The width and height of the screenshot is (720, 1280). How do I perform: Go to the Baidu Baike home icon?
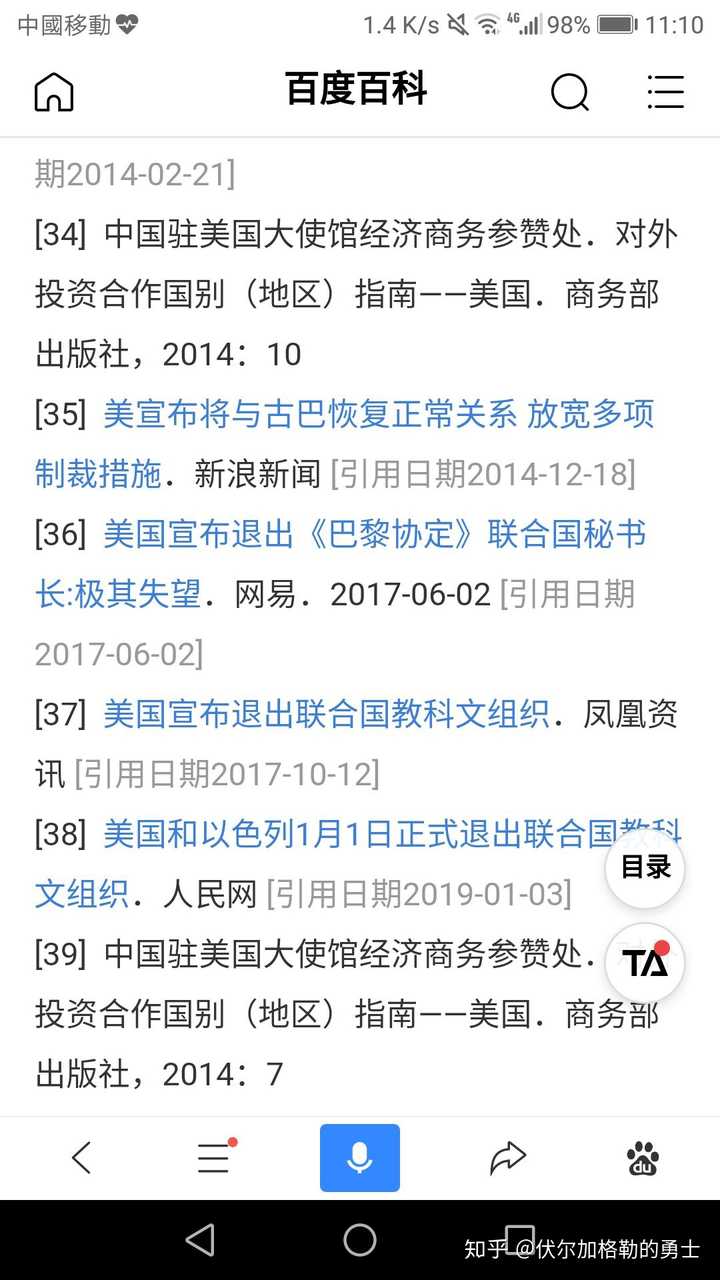pyautogui.click(x=54, y=92)
